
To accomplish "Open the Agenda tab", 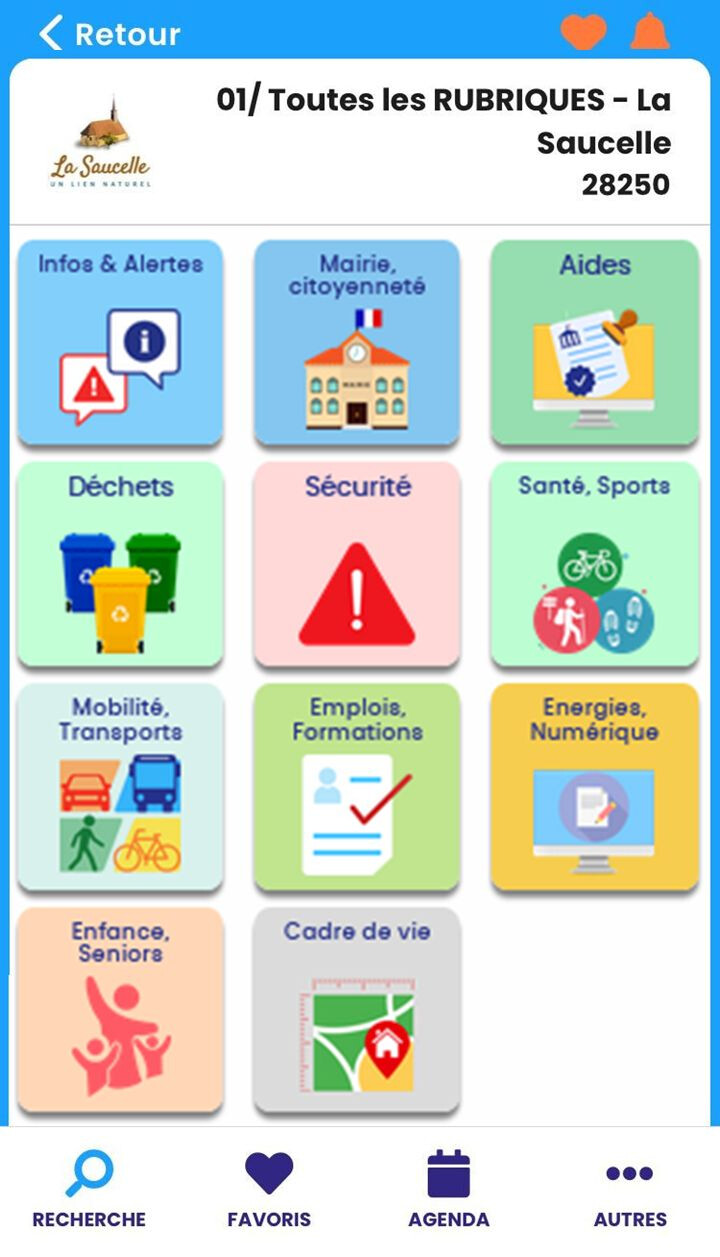I will click(449, 1190).
